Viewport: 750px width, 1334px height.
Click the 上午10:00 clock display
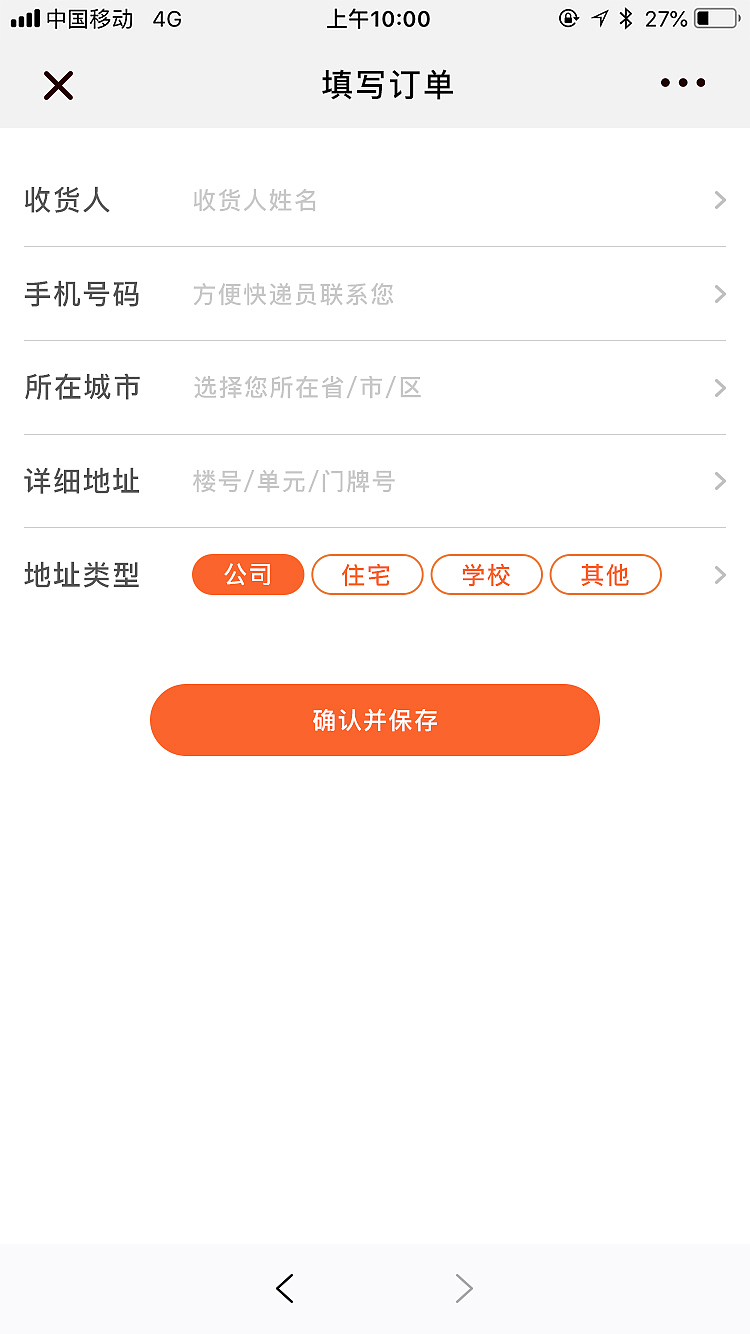point(378,18)
